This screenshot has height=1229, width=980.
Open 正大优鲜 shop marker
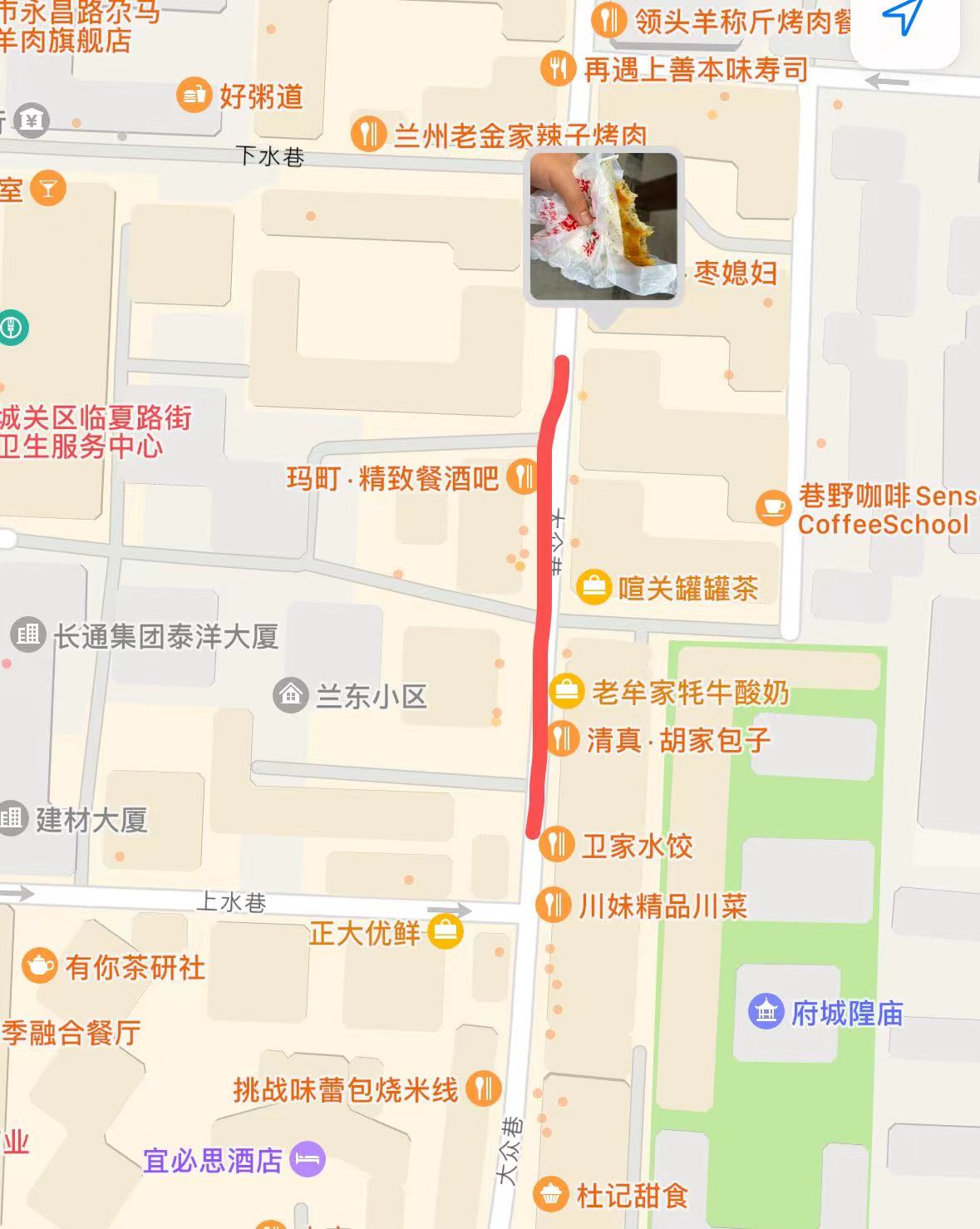[445, 932]
